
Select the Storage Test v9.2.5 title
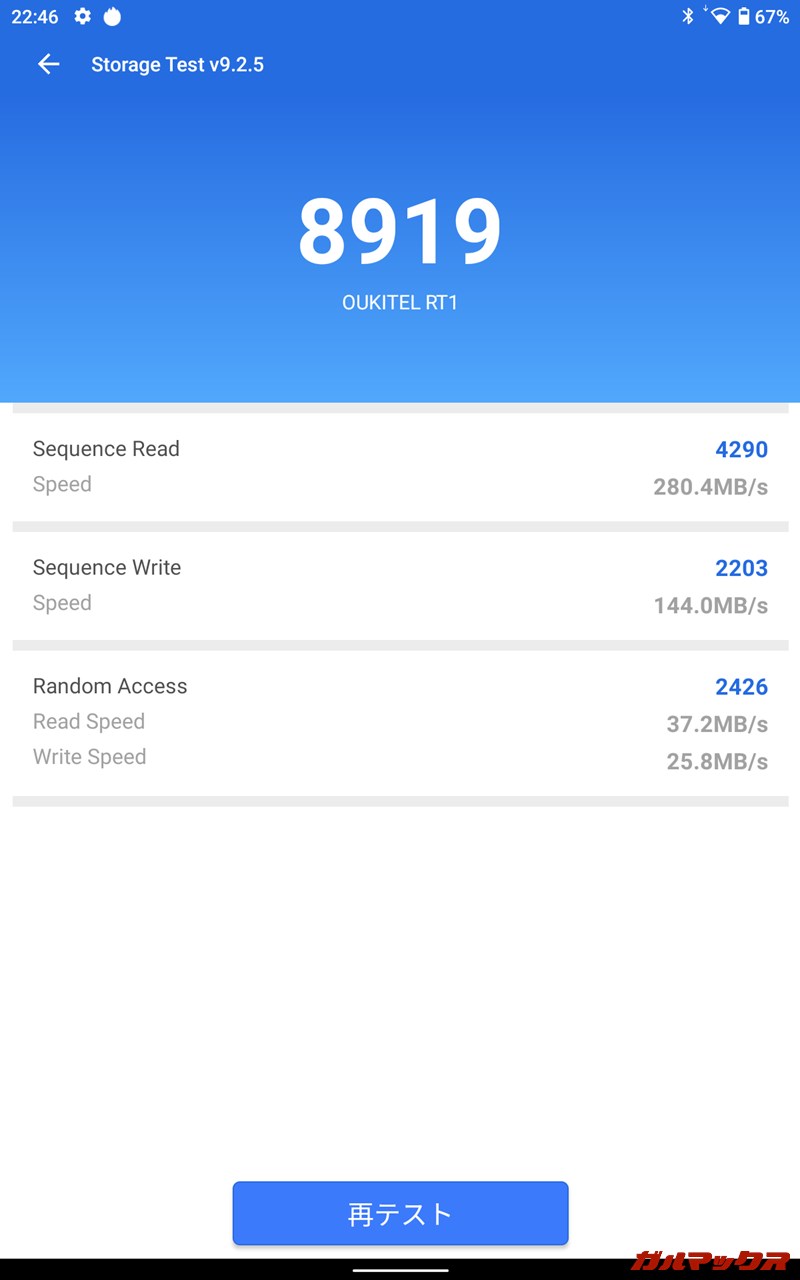point(178,64)
